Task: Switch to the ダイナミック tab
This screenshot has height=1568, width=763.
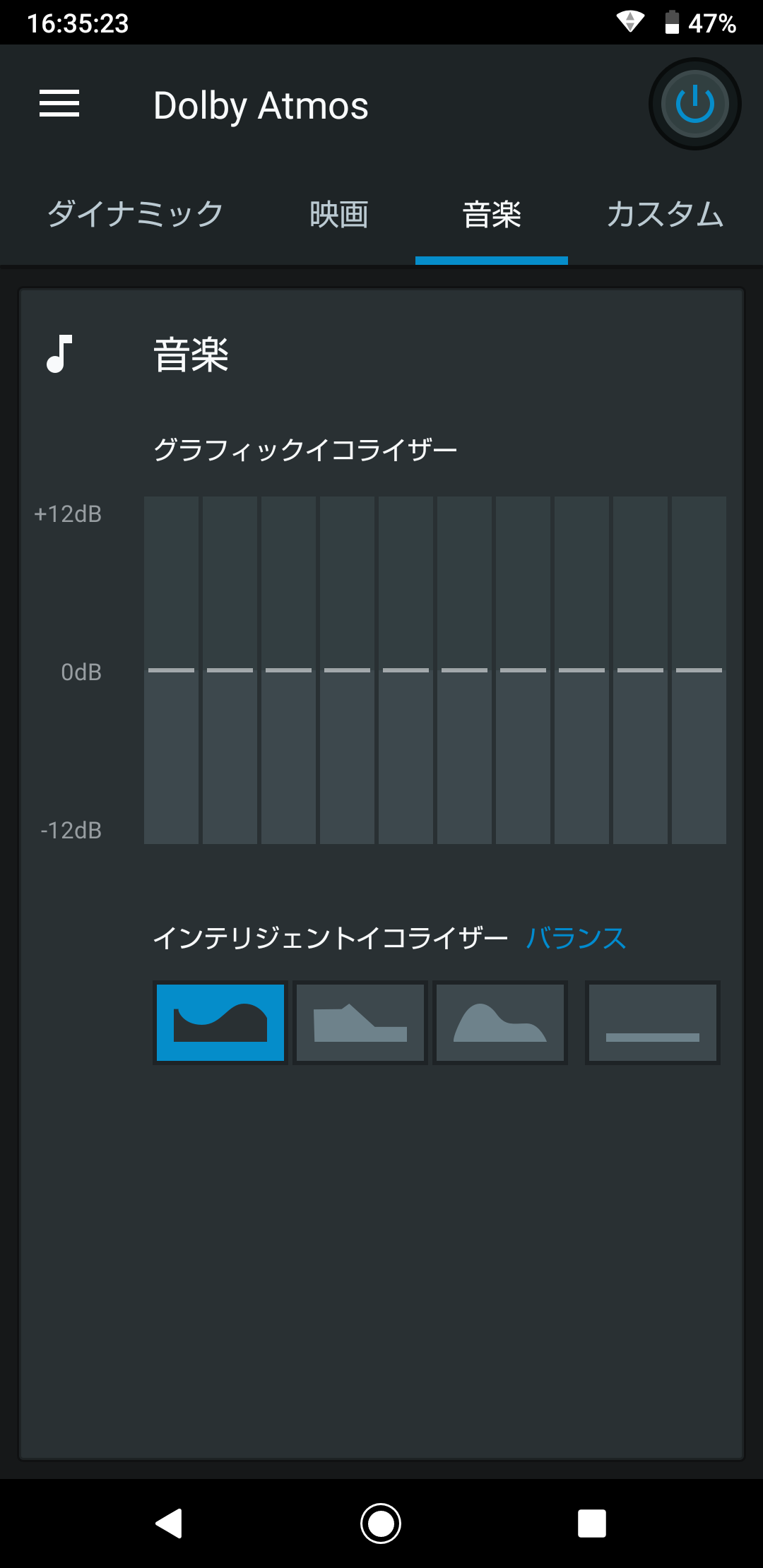Action: coord(135,214)
